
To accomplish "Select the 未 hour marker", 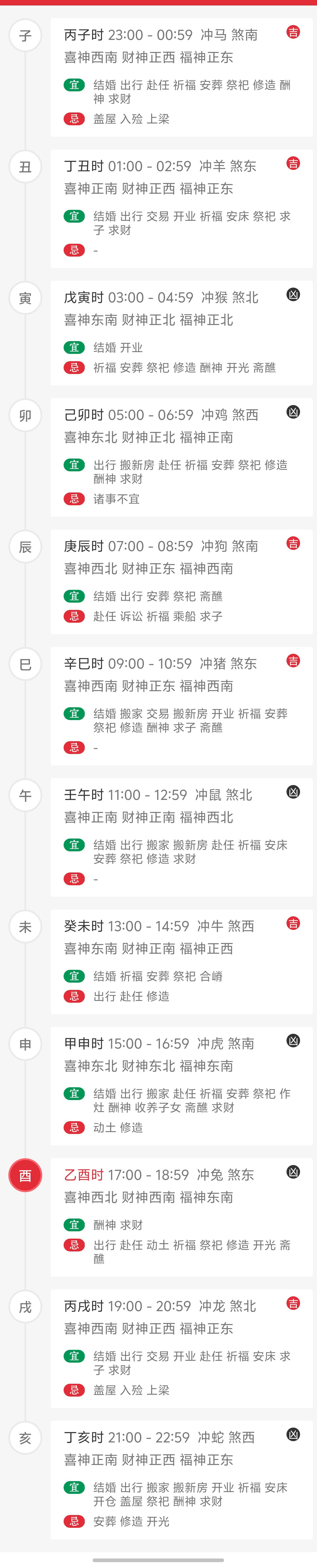I will (25, 927).
